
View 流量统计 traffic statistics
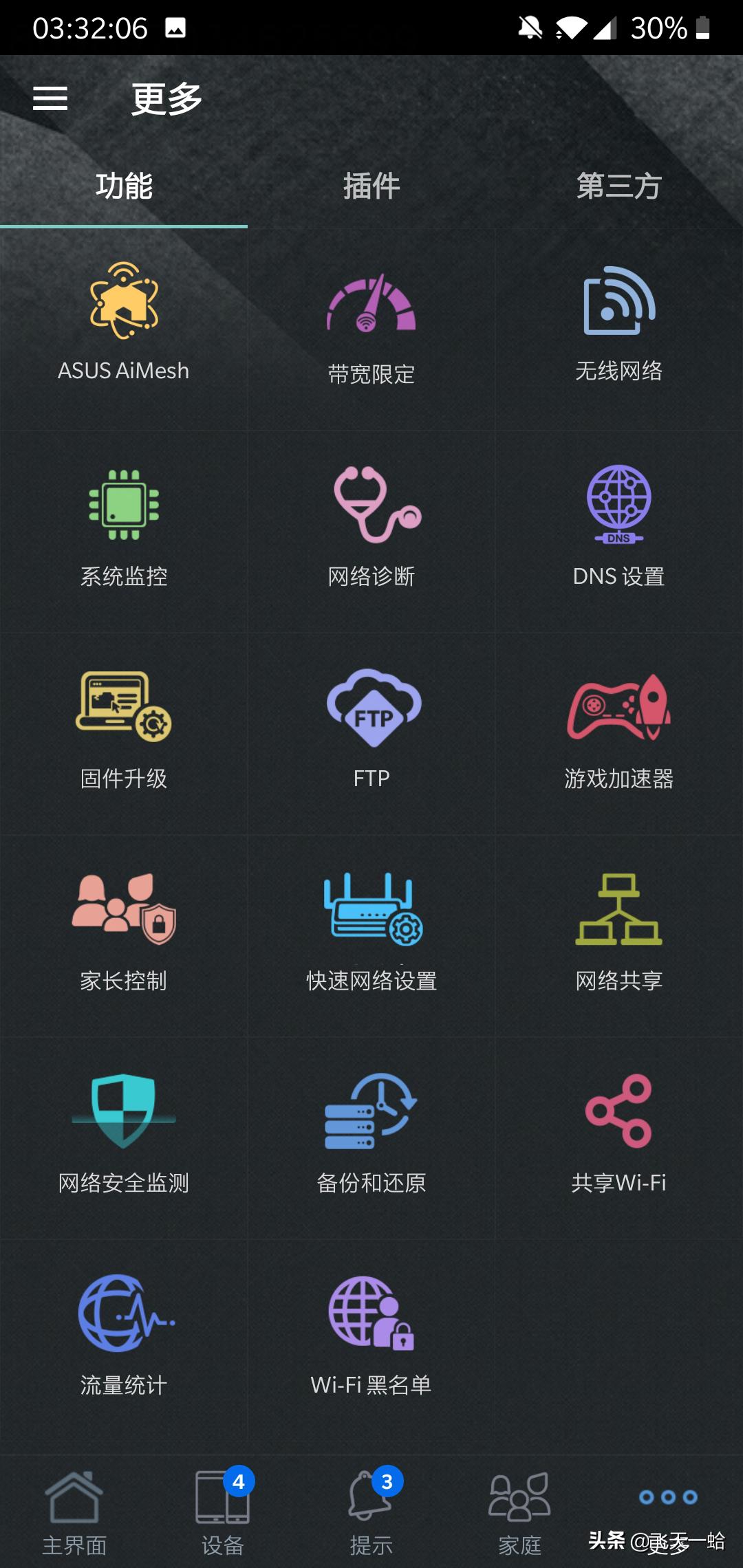coord(124,1317)
